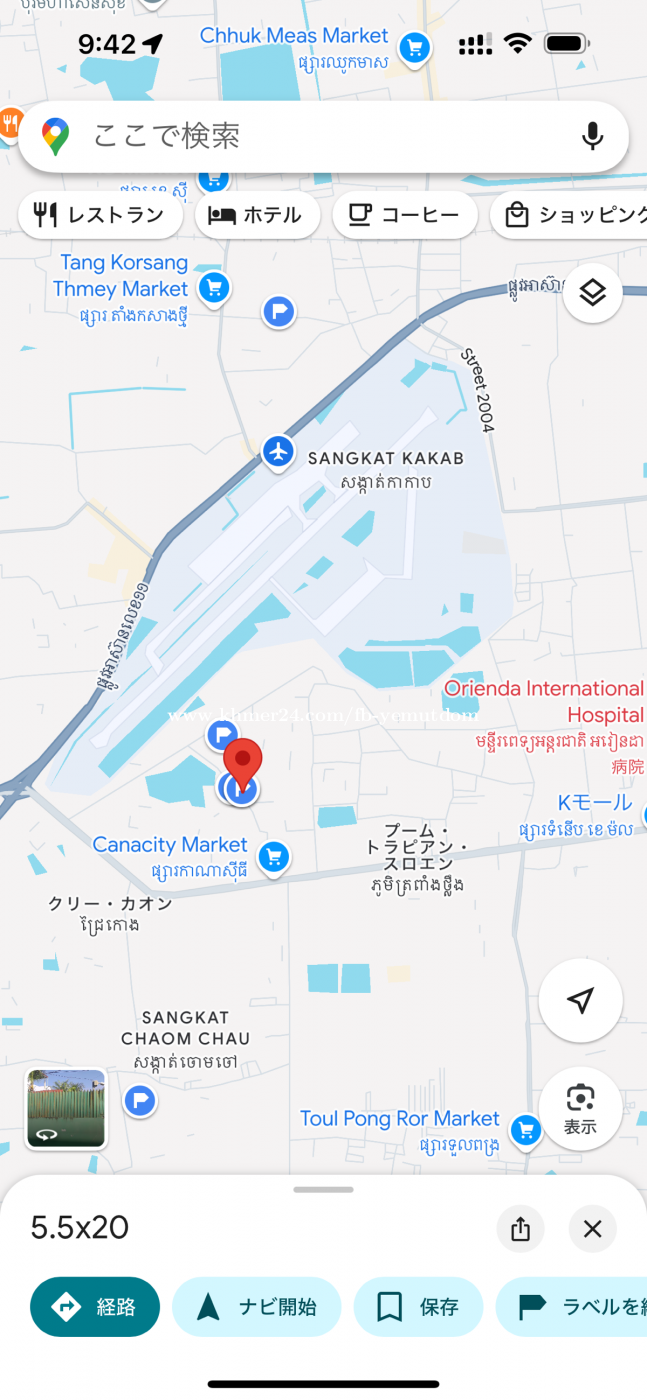Get directions with the 経路 button

(95, 1307)
